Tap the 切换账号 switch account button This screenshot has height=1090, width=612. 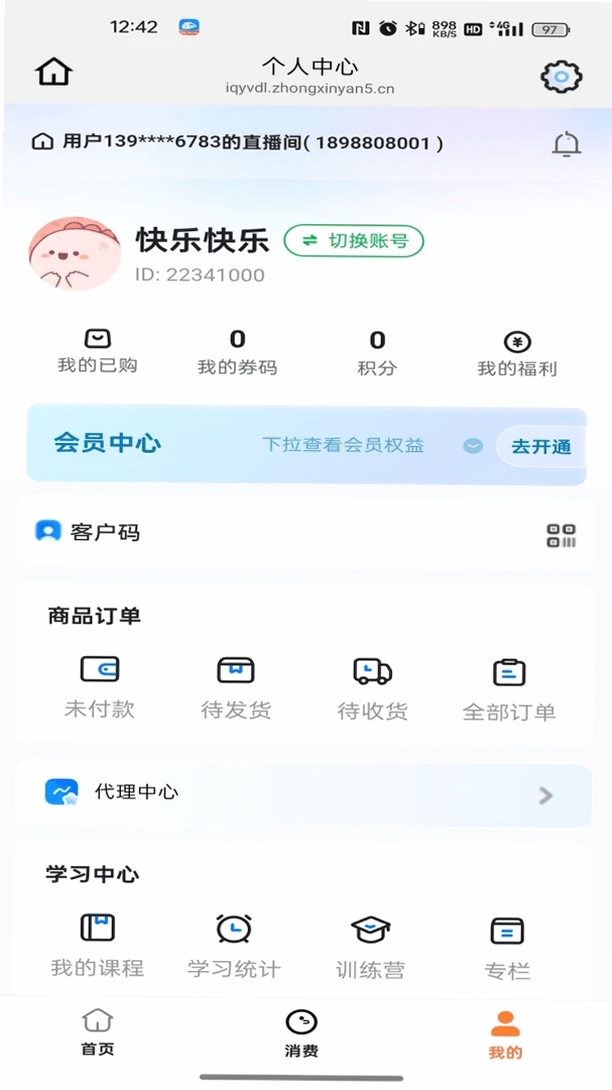pos(354,241)
